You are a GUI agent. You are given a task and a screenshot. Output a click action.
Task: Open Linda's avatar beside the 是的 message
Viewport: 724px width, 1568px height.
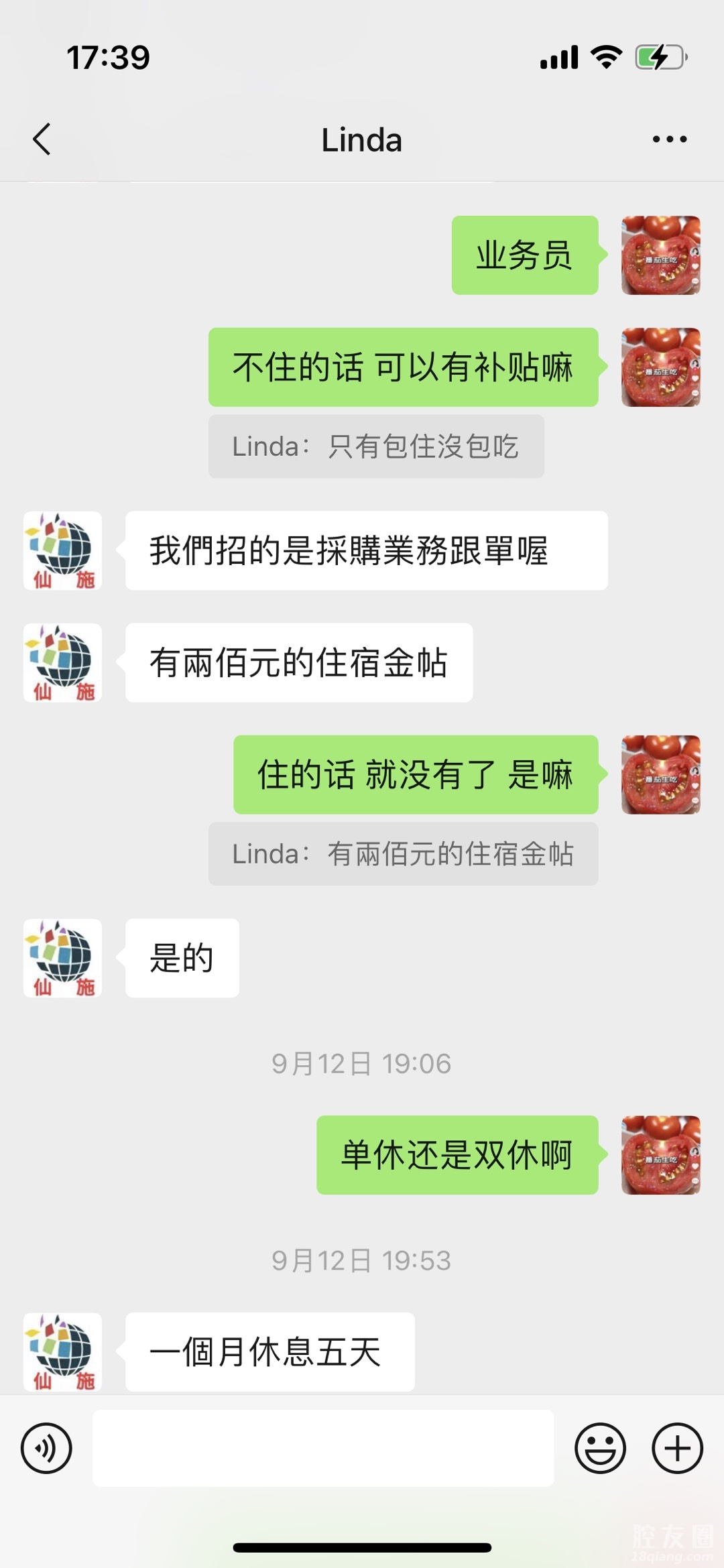(x=62, y=958)
